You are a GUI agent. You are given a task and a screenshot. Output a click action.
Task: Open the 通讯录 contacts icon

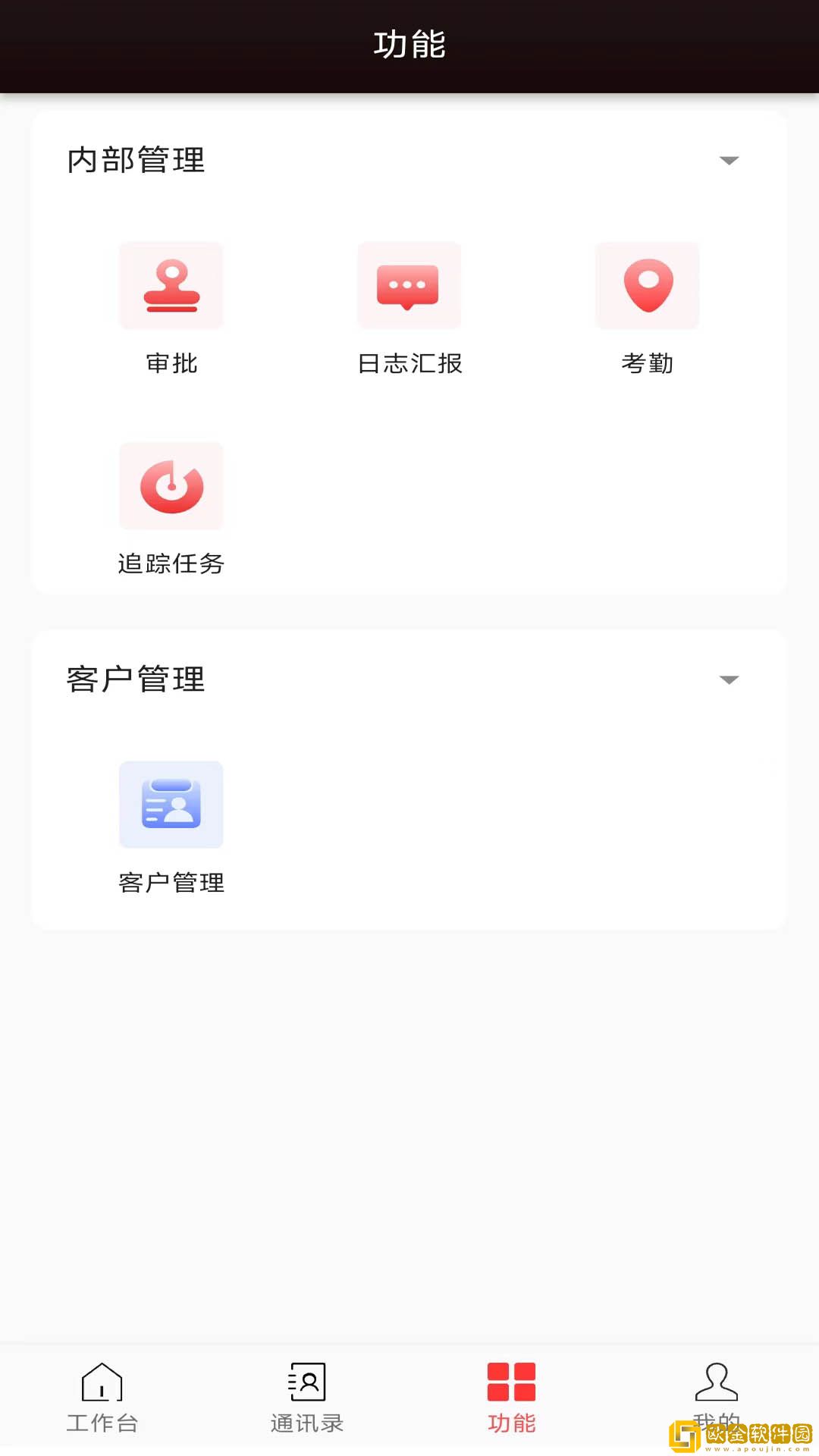[x=306, y=1383]
